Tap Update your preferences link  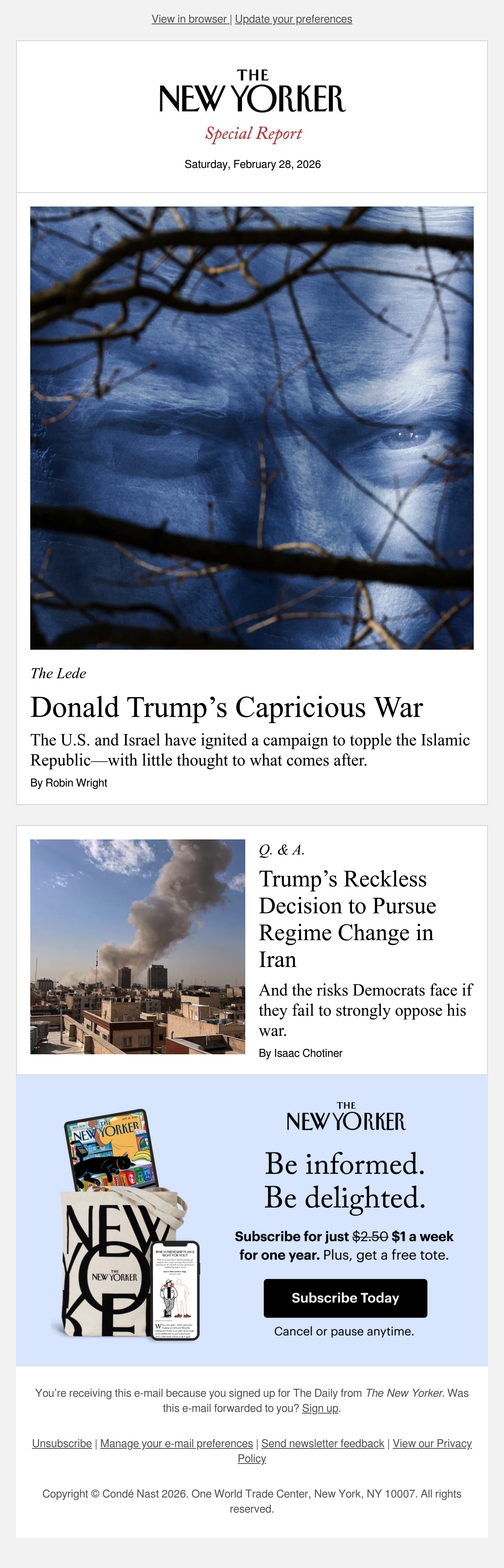[293, 19]
